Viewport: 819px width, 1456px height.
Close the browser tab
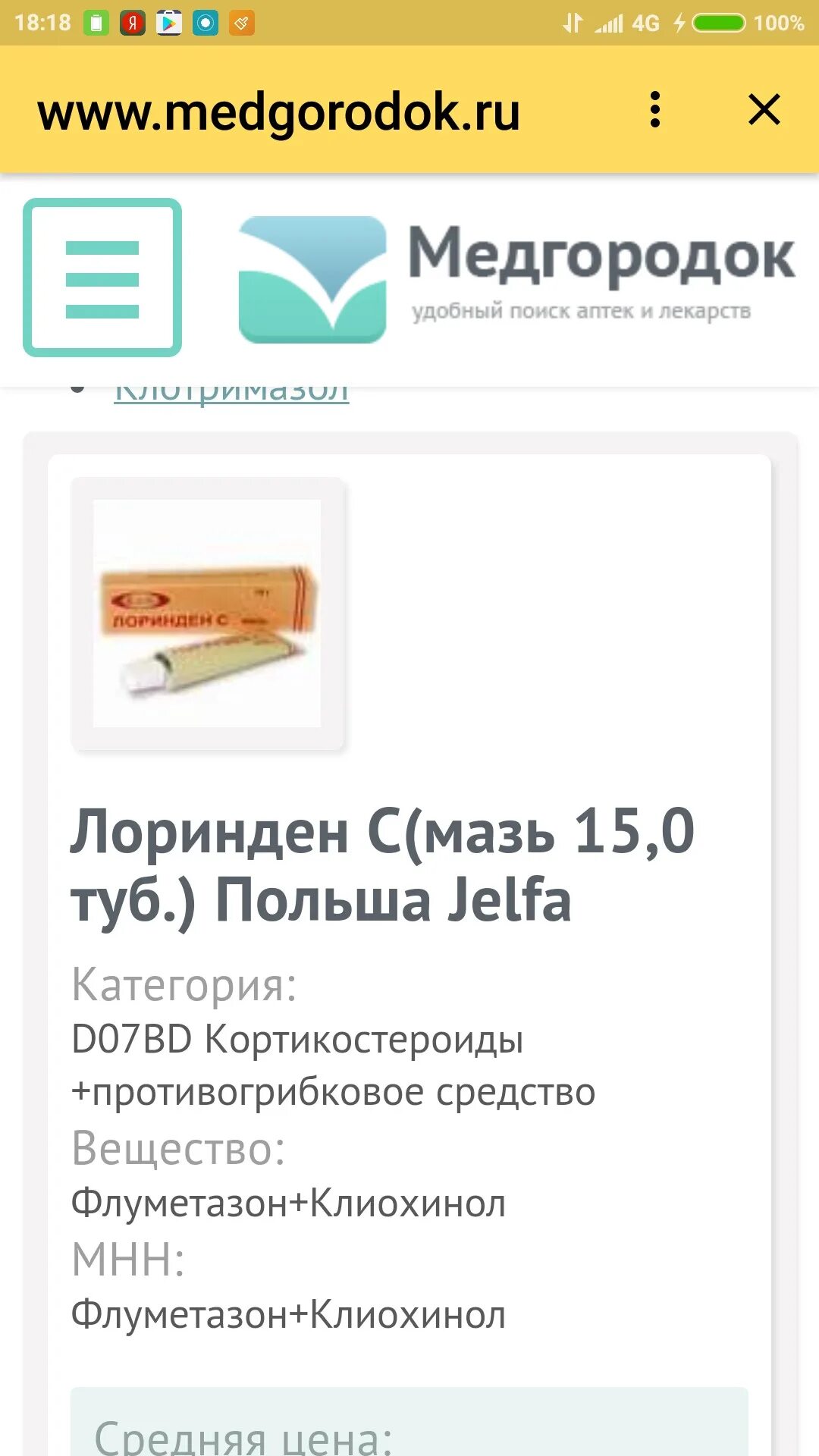tap(764, 110)
